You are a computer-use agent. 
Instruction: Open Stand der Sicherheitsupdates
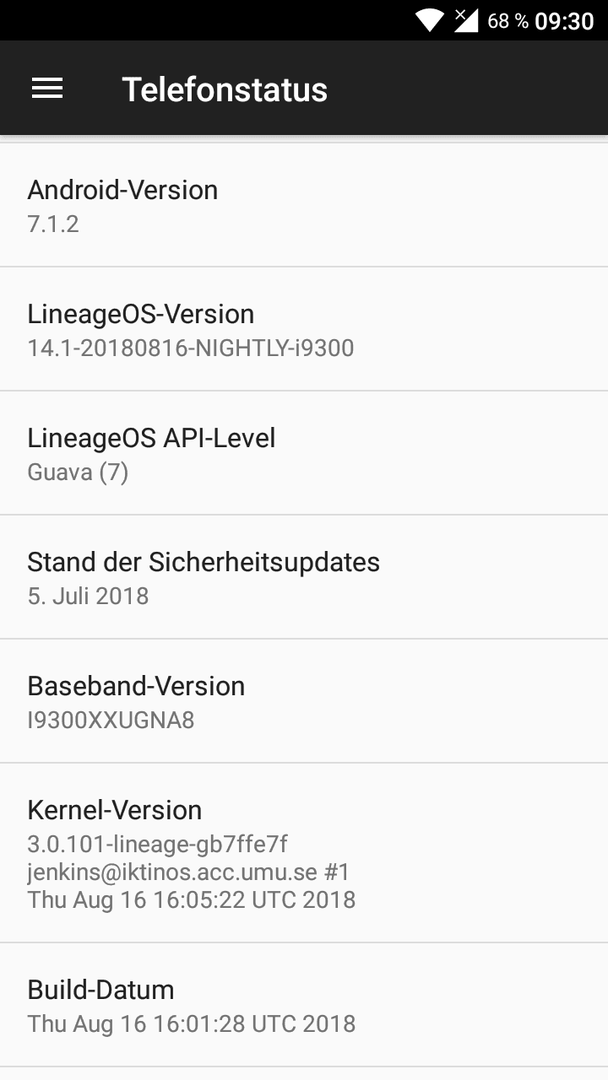tap(304, 577)
